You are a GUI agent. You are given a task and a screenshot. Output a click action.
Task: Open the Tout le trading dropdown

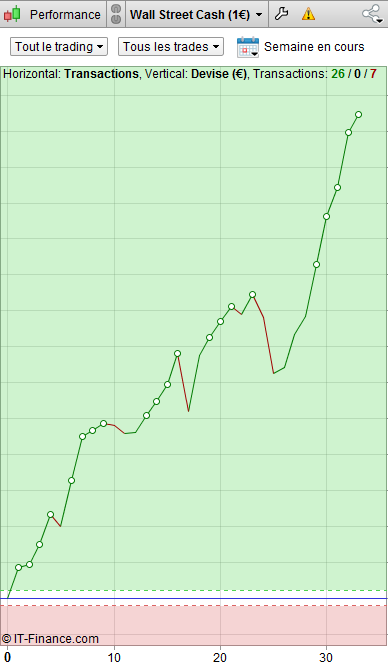coord(59,47)
